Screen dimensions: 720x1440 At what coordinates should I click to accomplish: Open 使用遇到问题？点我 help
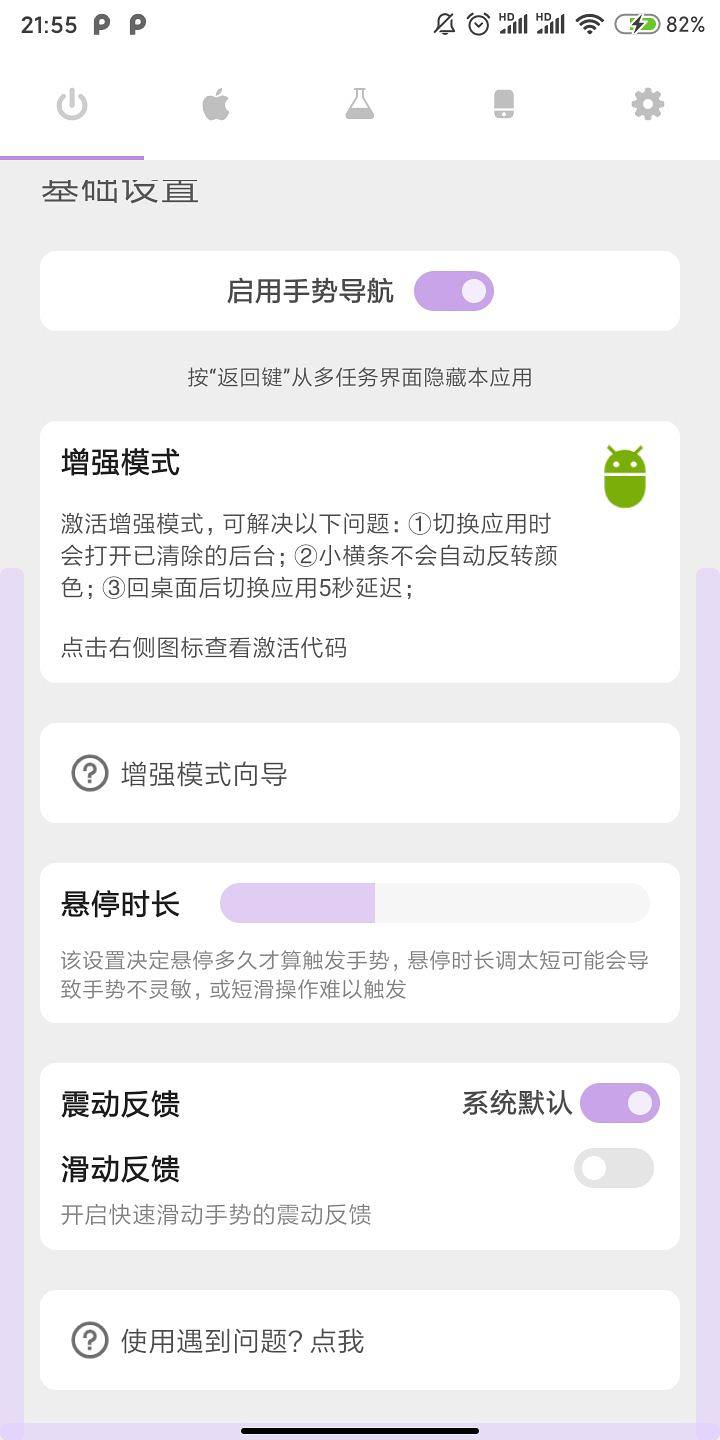(360, 1340)
